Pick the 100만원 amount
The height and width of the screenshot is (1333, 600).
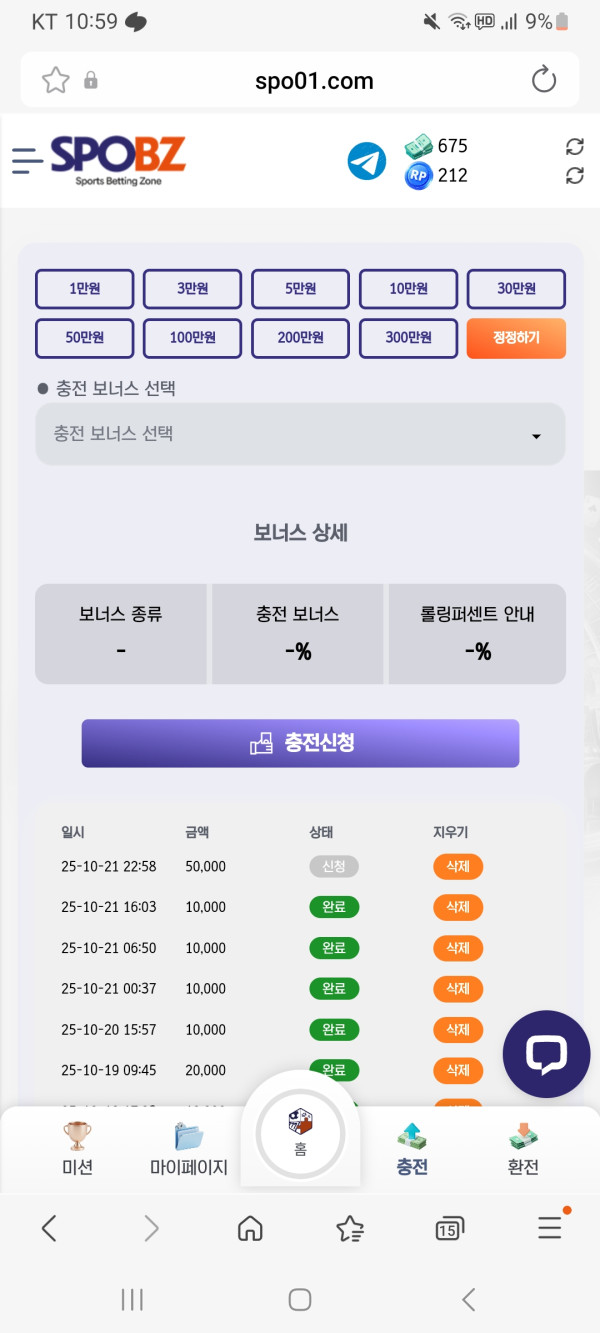coord(192,338)
